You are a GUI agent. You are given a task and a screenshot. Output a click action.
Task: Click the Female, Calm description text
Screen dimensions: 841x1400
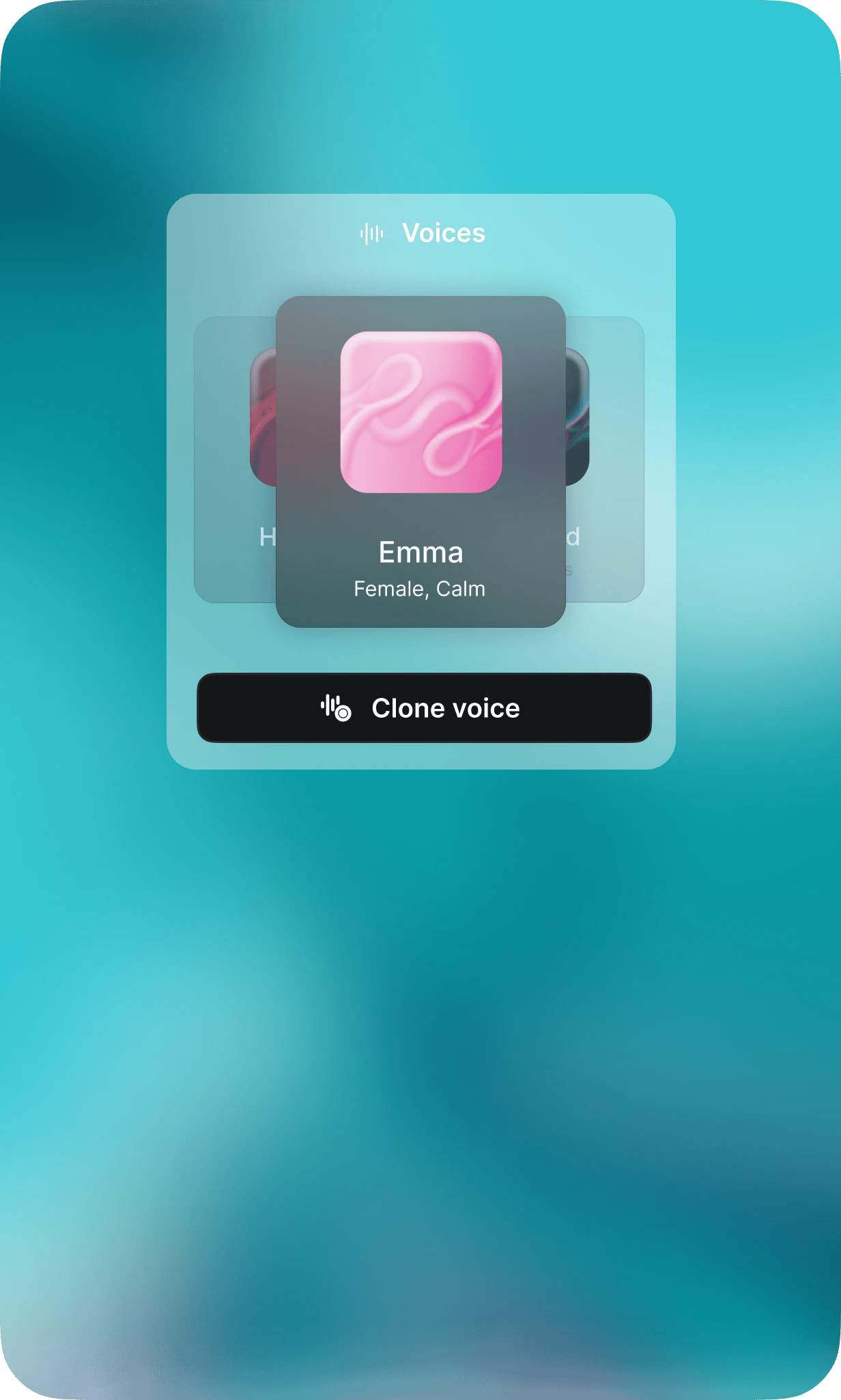[x=420, y=588]
